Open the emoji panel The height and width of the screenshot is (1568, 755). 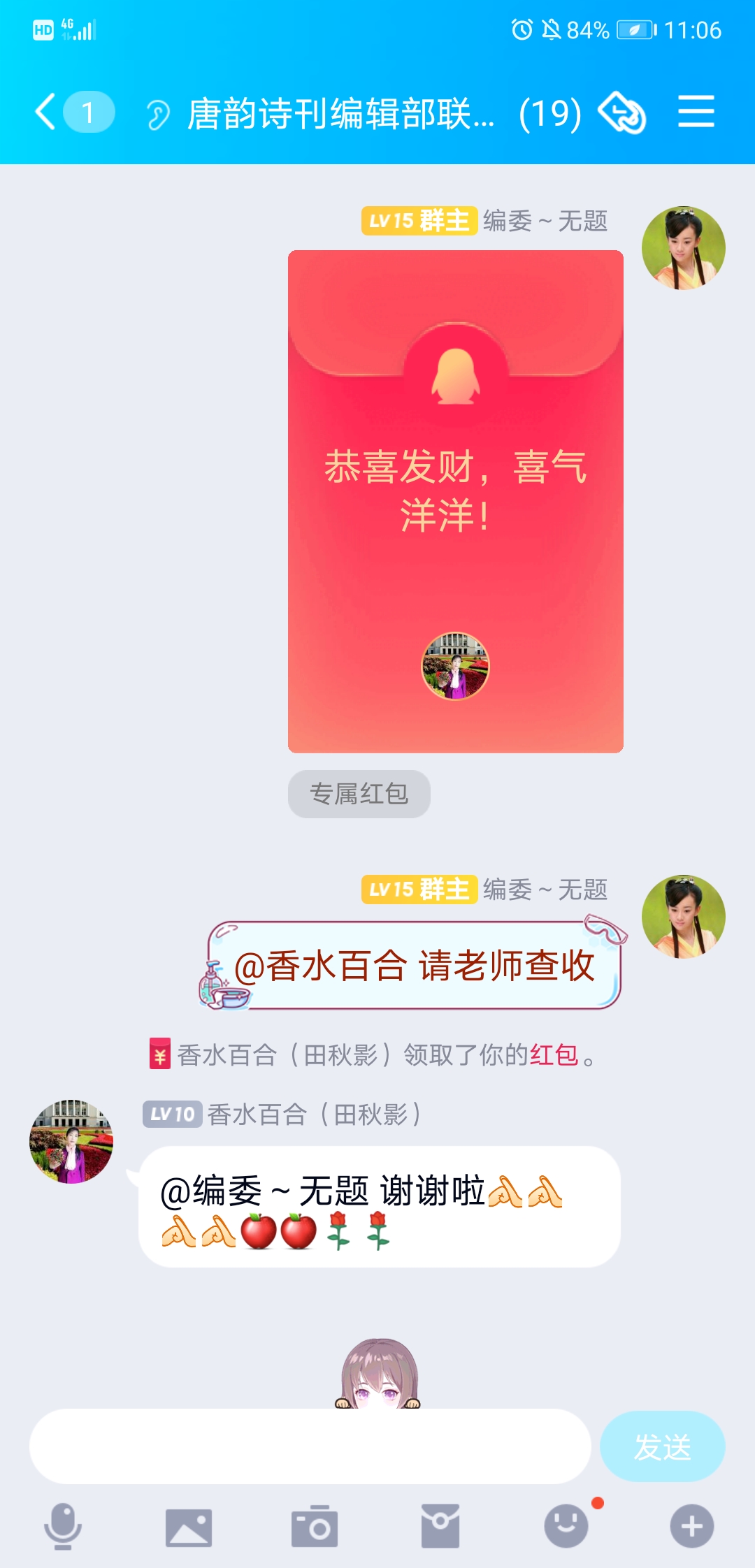pyautogui.click(x=566, y=1526)
